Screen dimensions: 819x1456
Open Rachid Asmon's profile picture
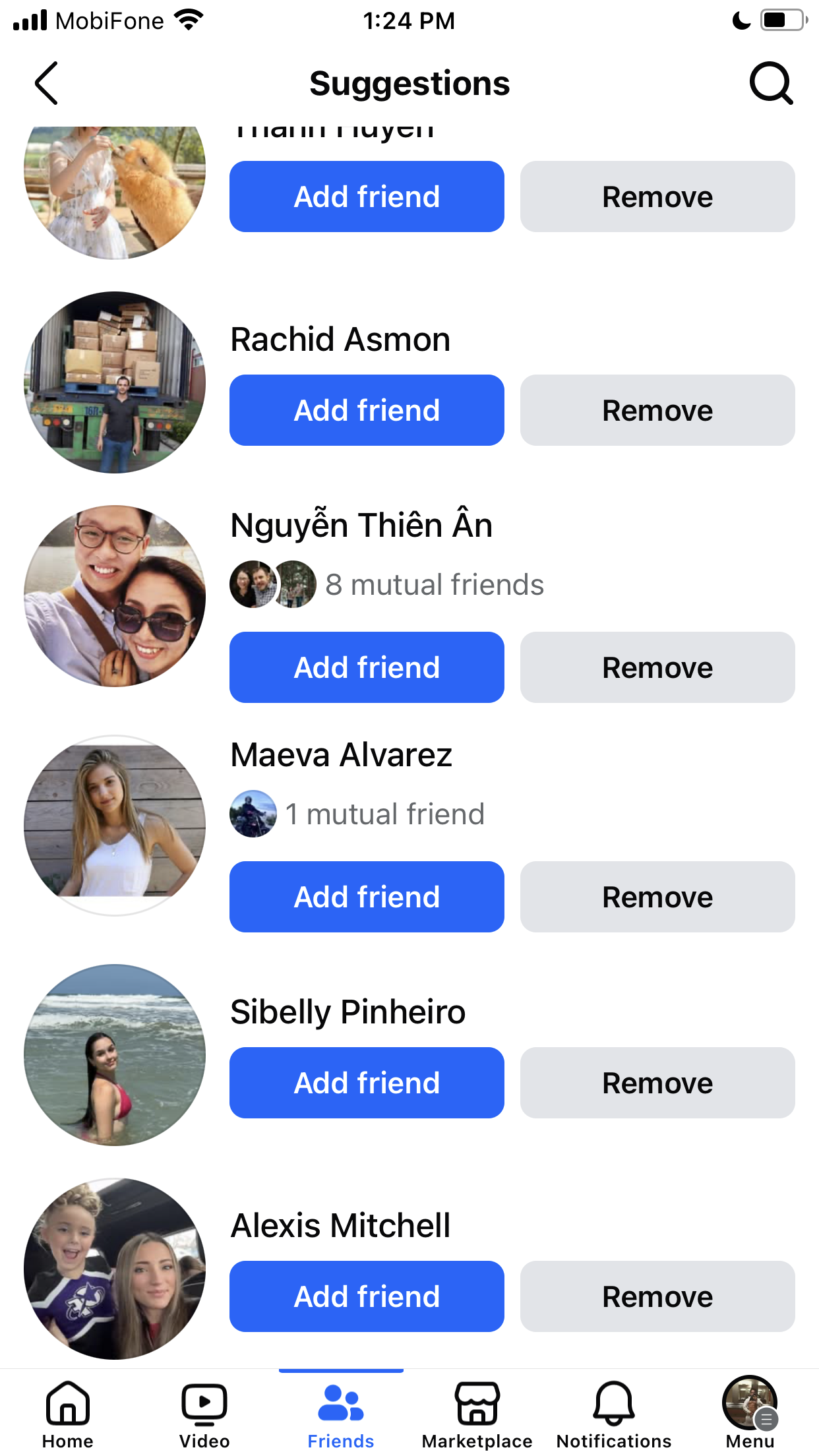[x=115, y=382]
